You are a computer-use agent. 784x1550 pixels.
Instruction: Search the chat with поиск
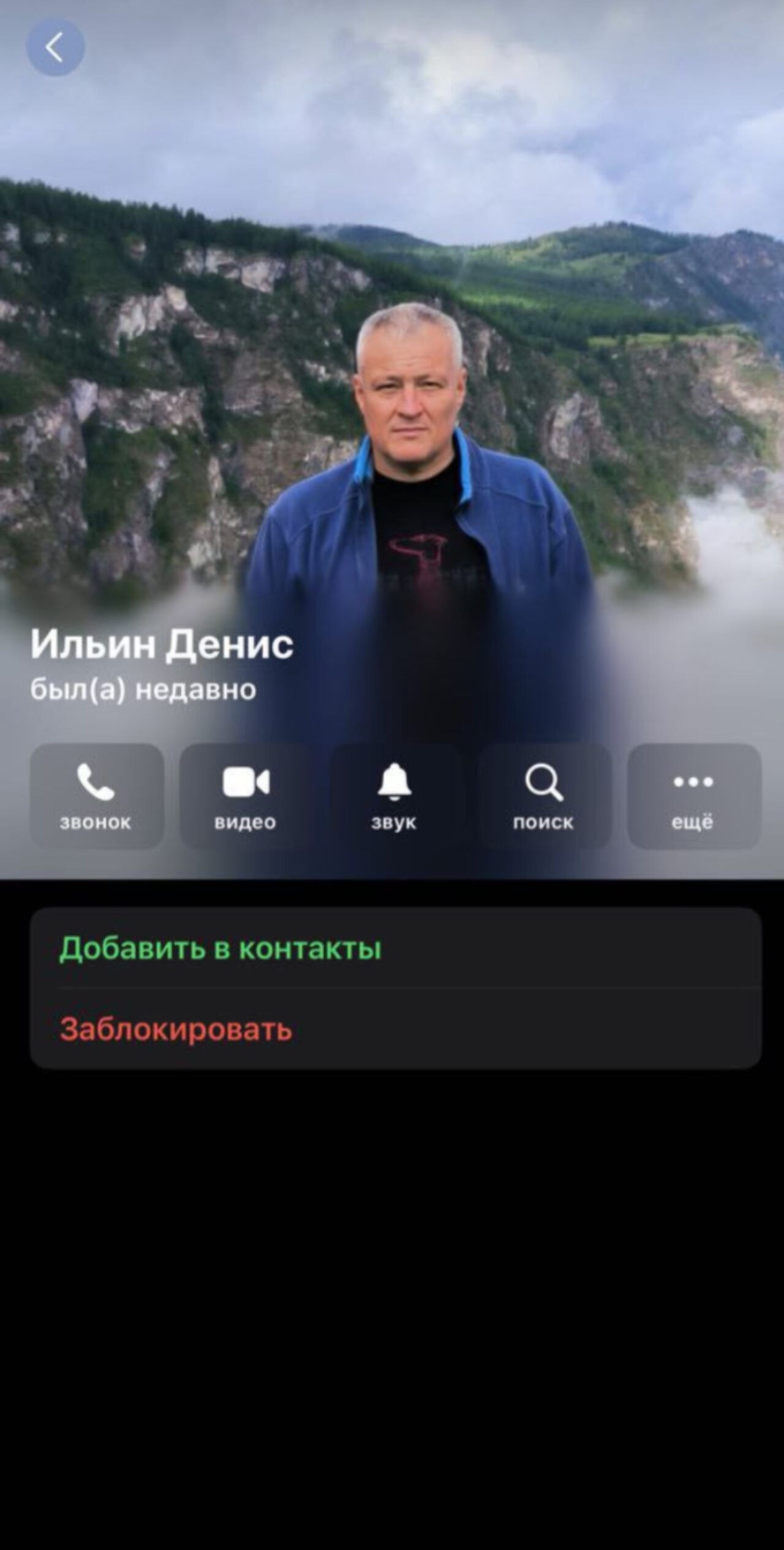tap(543, 796)
